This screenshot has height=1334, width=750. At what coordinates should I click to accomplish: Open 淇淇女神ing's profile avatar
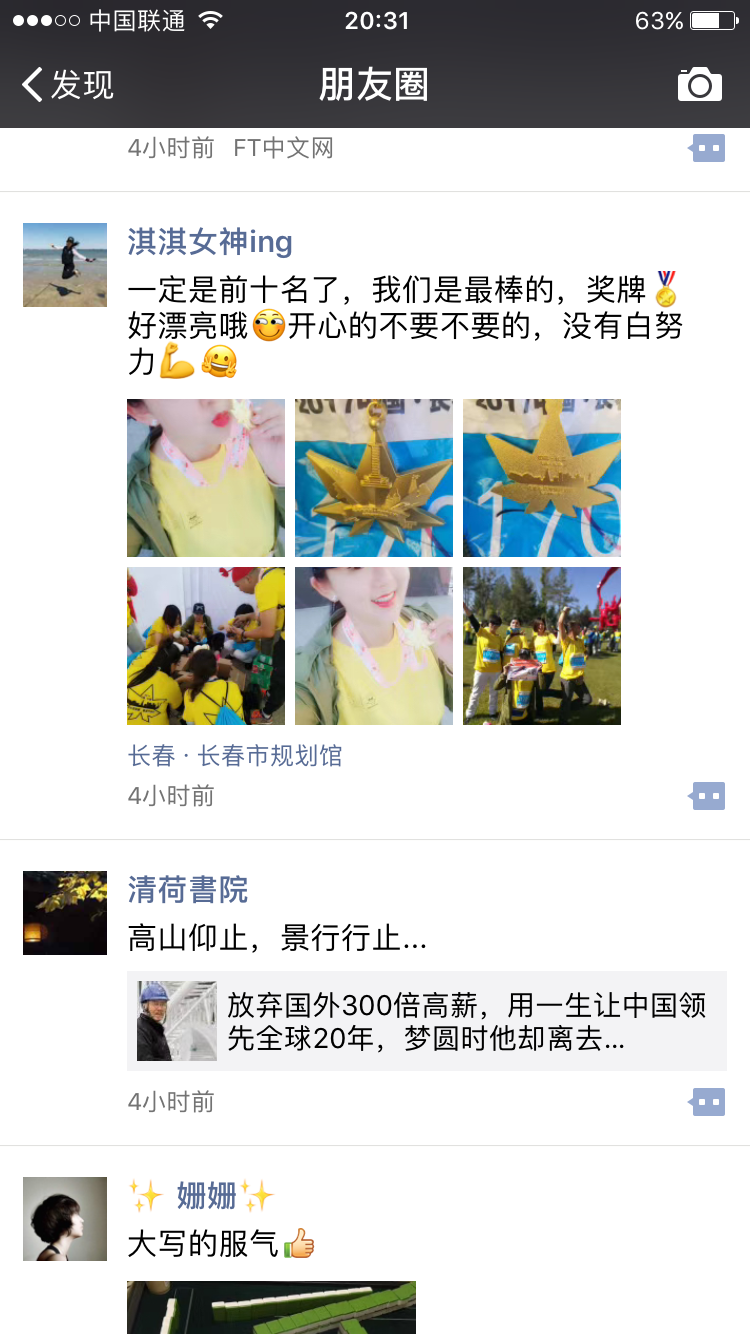tap(65, 265)
